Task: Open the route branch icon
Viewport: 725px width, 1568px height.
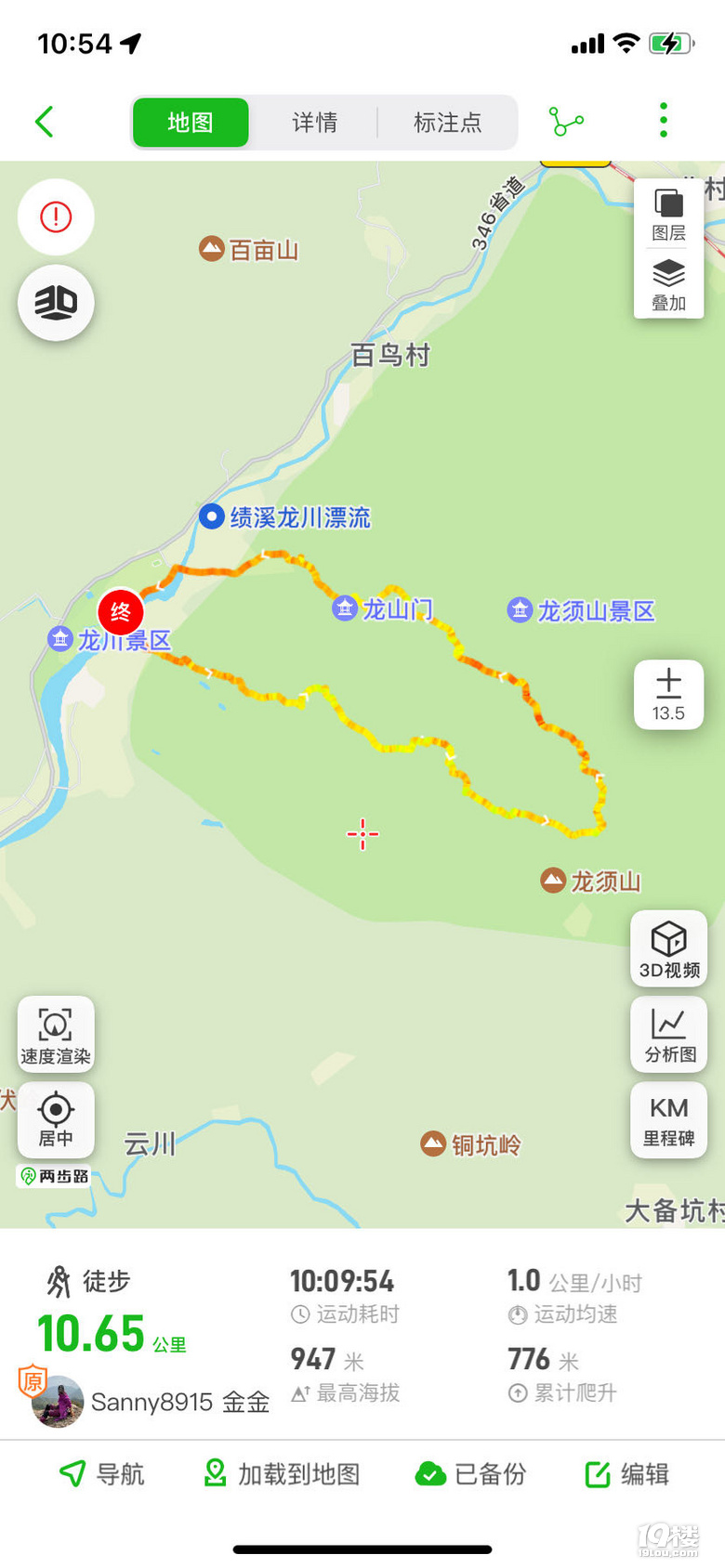Action: point(566,122)
